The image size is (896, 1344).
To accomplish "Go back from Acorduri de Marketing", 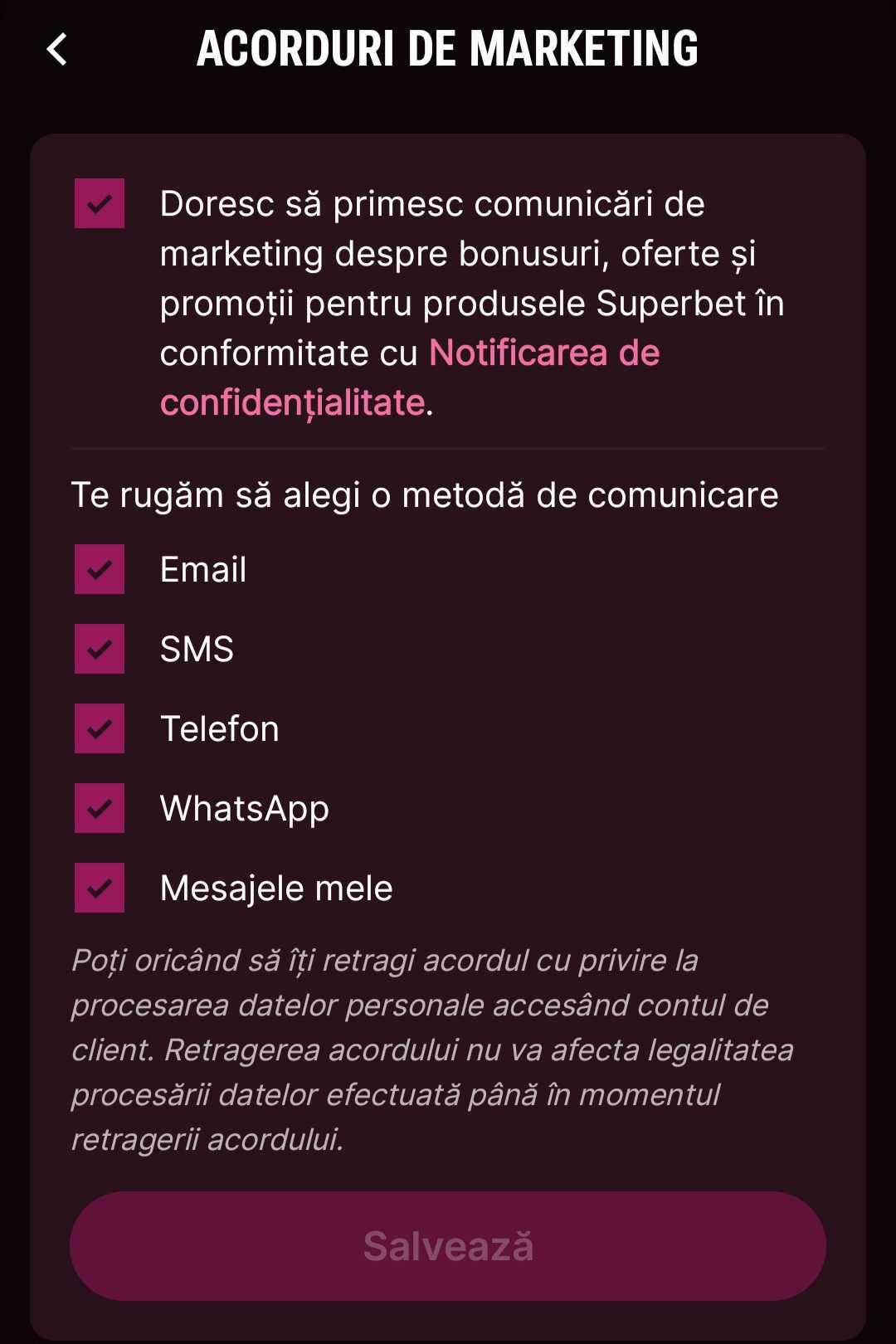I will click(x=56, y=49).
